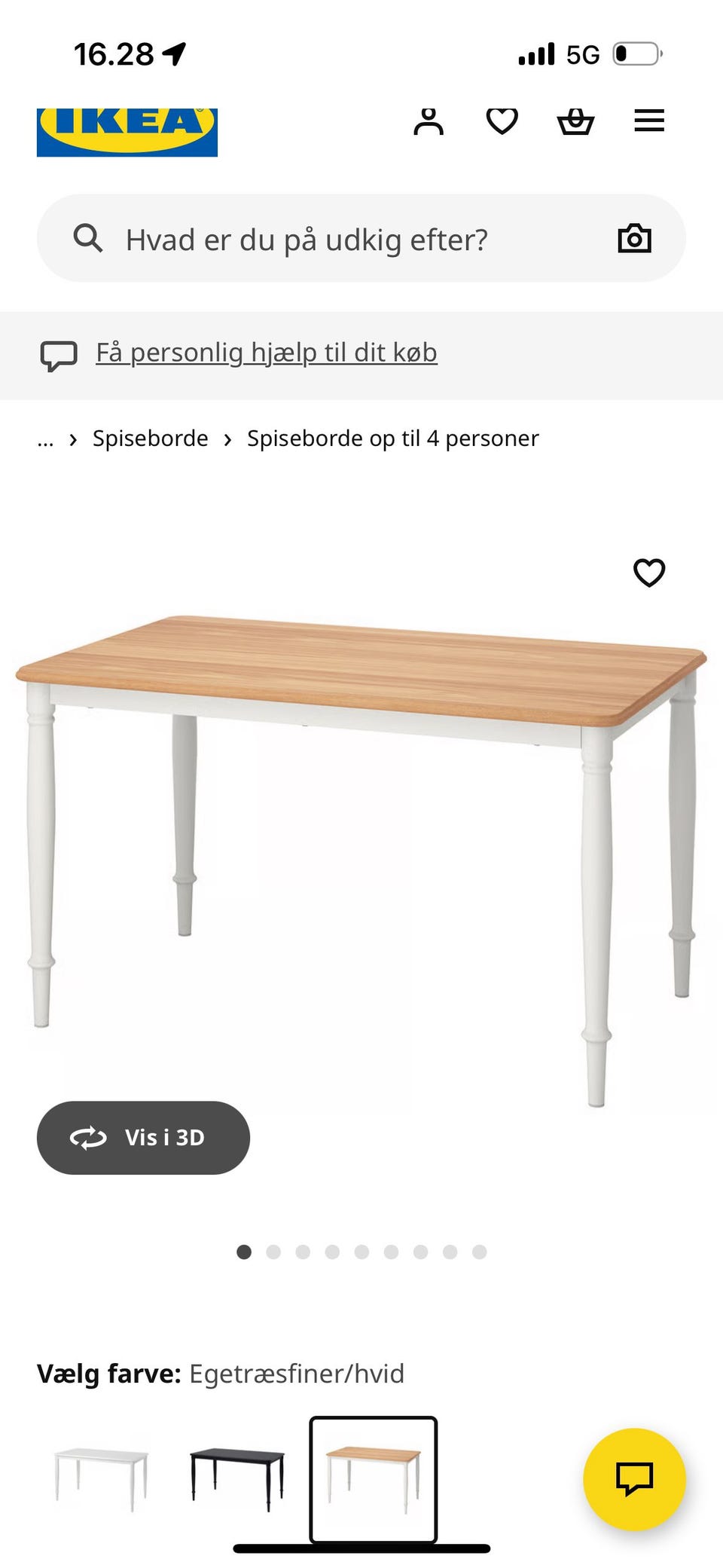Open the hamburger menu icon
723x1568 pixels.
pos(648,121)
